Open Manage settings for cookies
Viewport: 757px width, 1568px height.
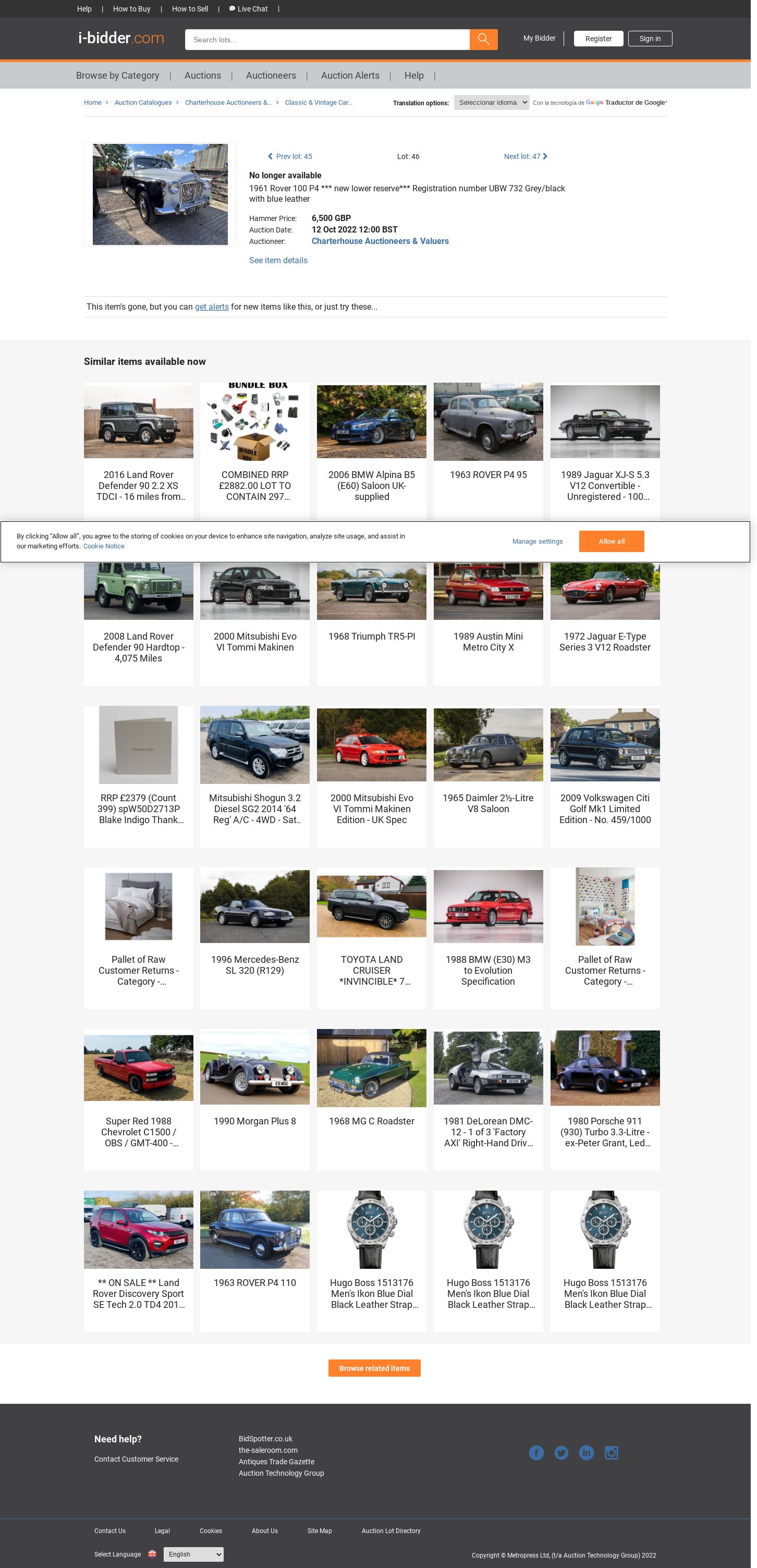click(x=537, y=541)
